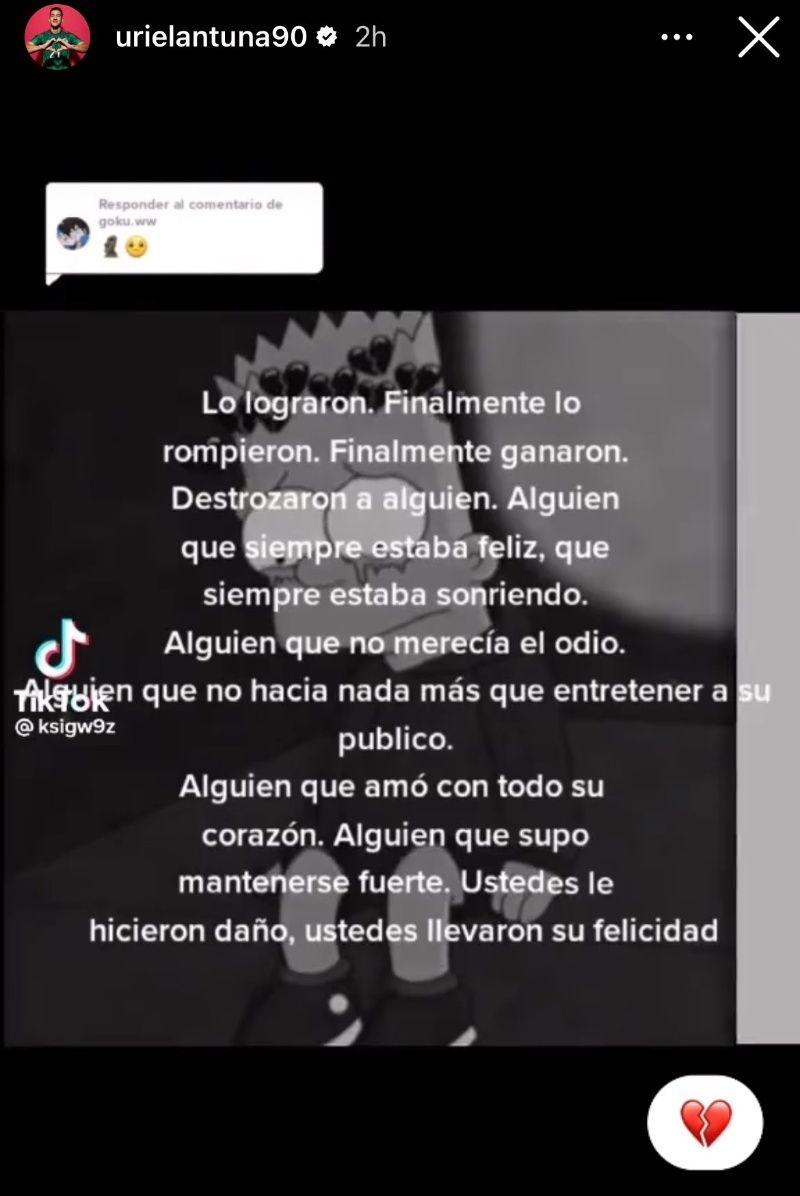Close the story viewer
The height and width of the screenshot is (1196, 800).
click(758, 37)
